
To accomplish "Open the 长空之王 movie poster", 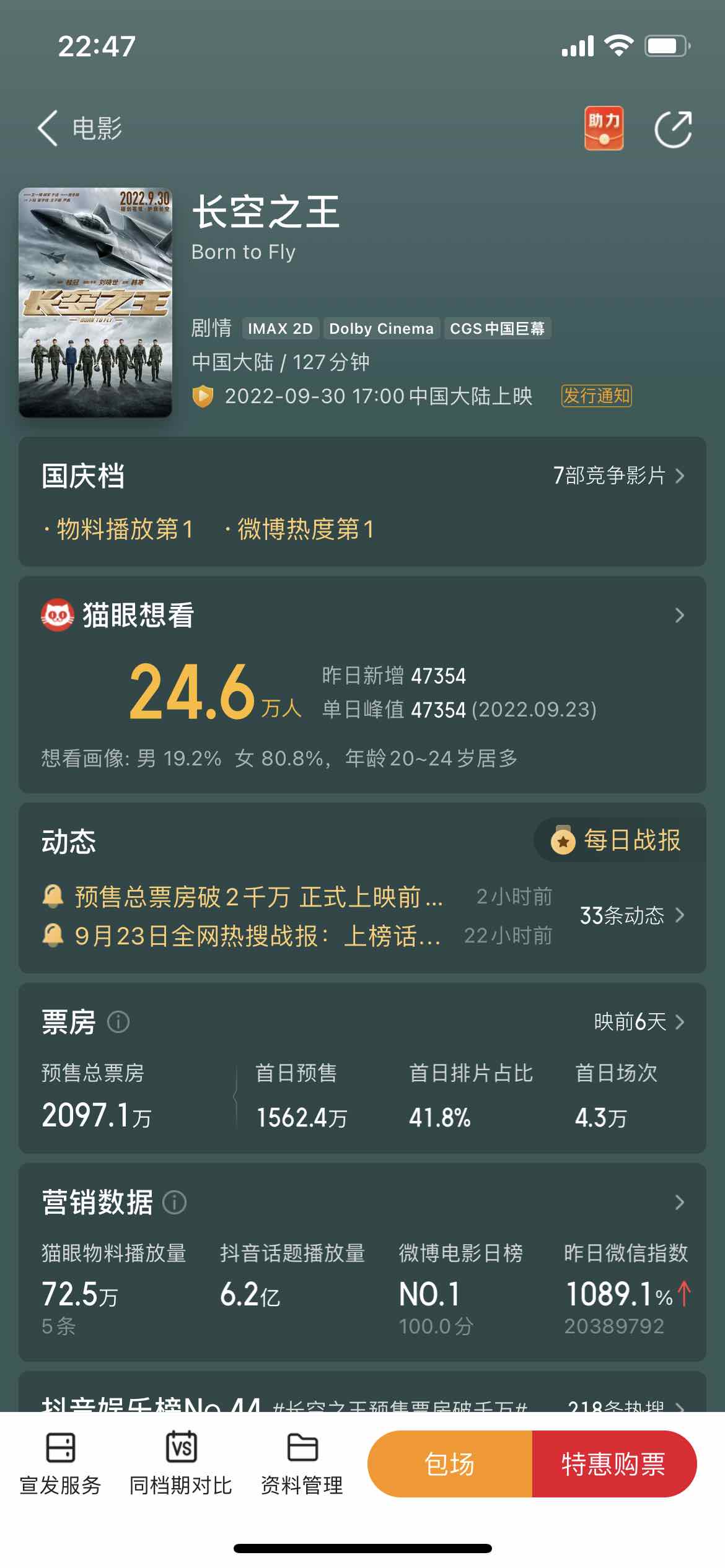I will 95,302.
